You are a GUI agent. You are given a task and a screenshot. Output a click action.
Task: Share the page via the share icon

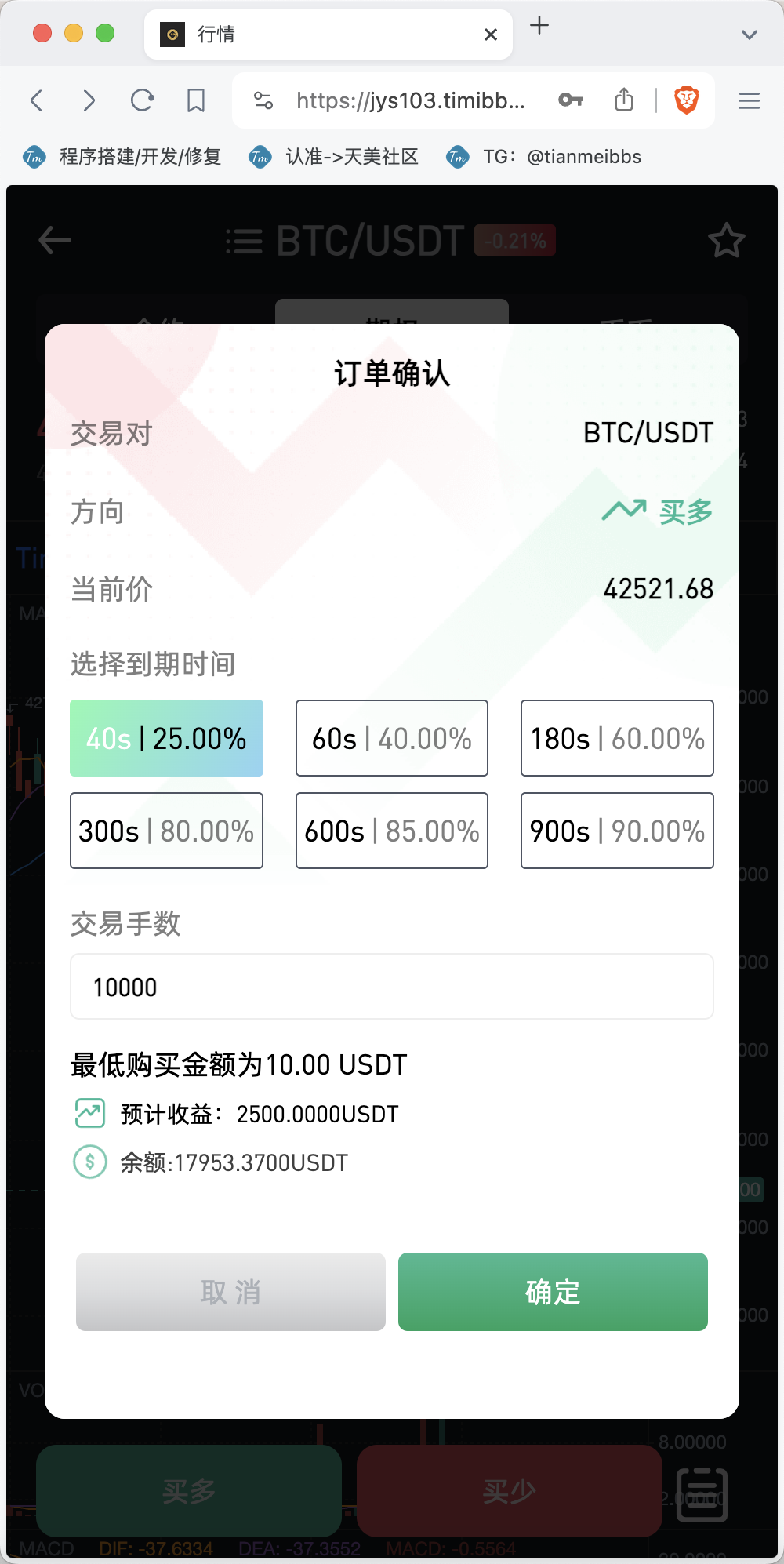click(624, 100)
